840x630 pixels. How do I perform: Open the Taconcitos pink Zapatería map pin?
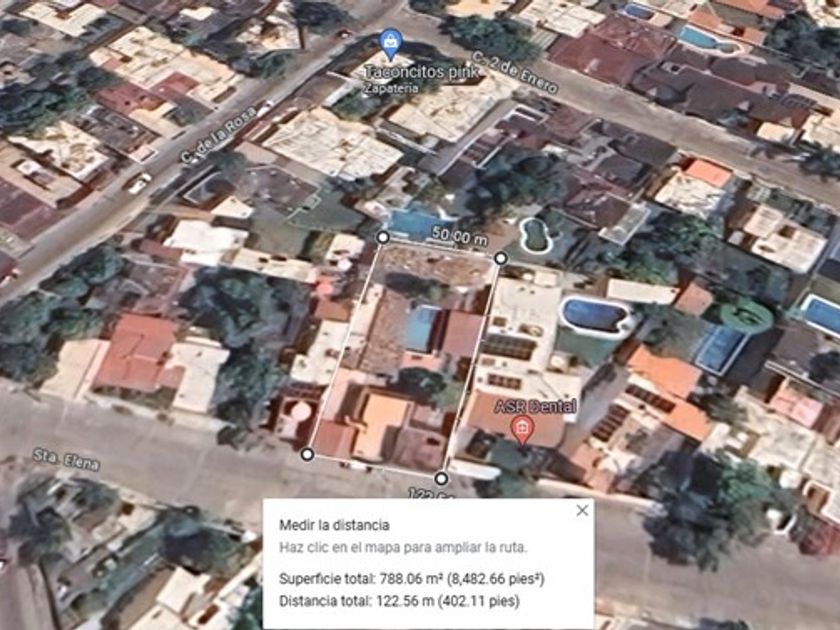point(391,44)
